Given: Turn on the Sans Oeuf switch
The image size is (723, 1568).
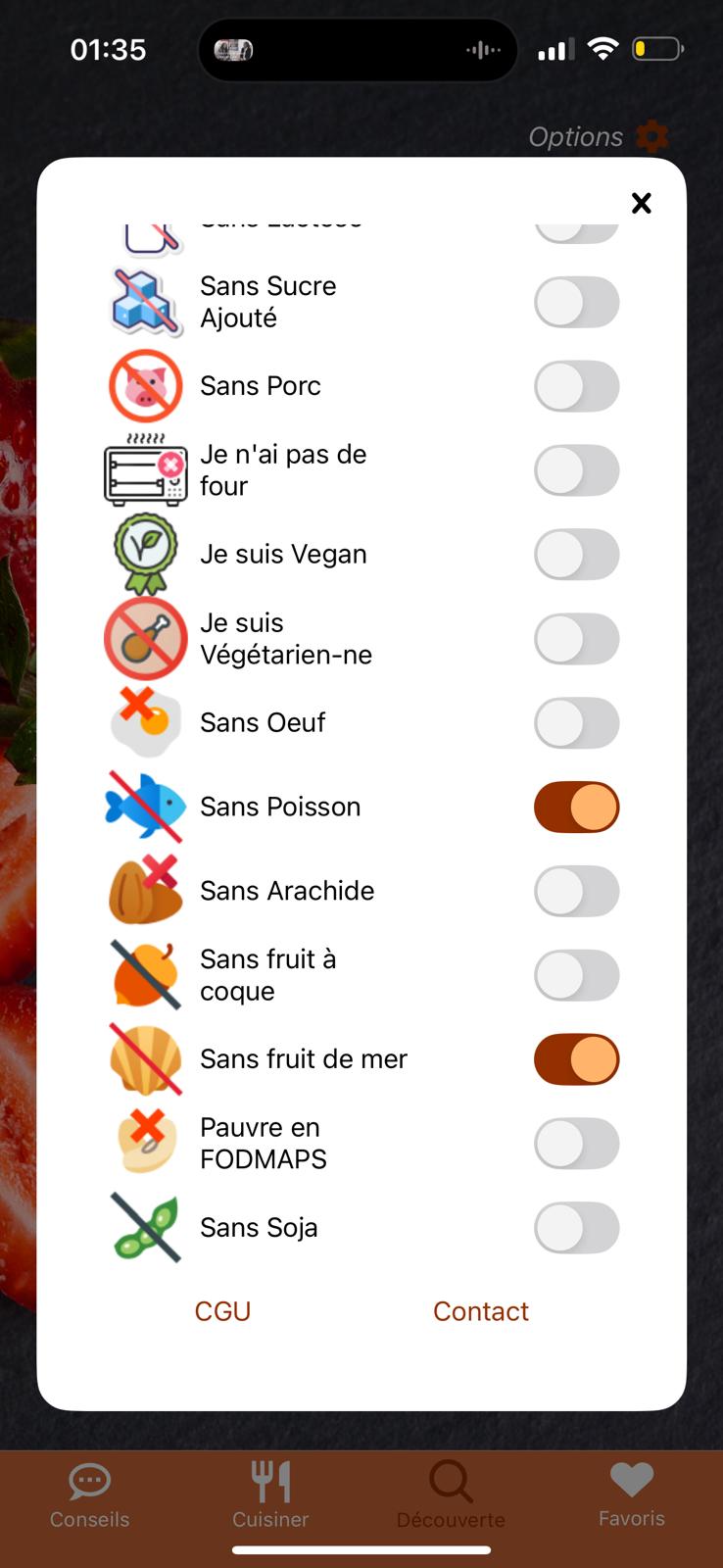Looking at the screenshot, I should tap(576, 723).
